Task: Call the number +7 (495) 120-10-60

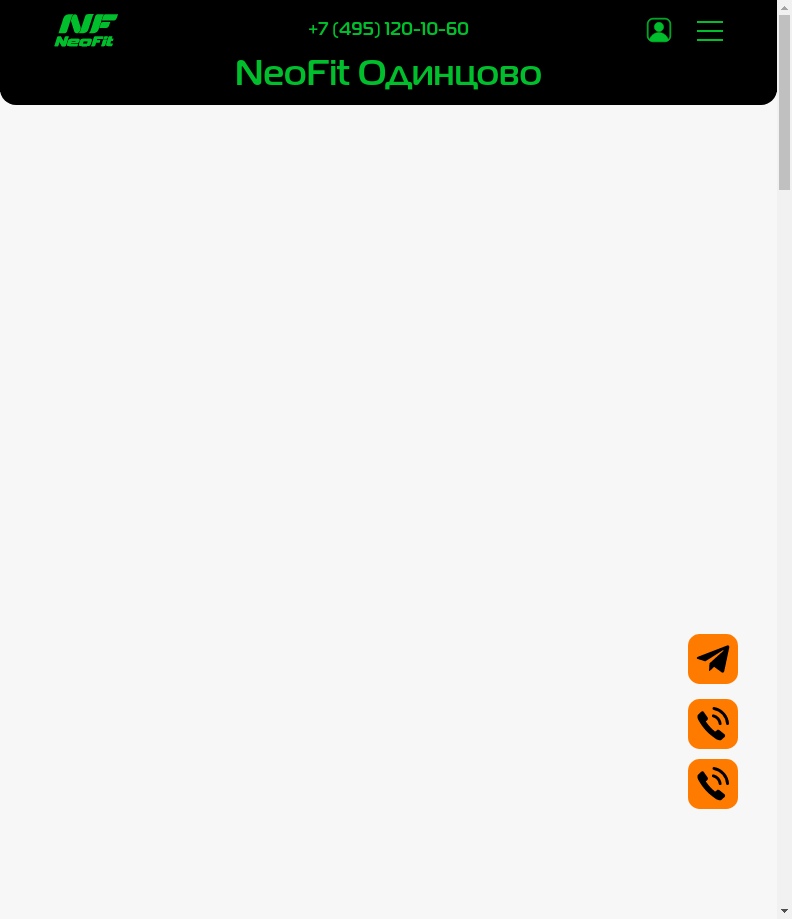Action: [388, 29]
